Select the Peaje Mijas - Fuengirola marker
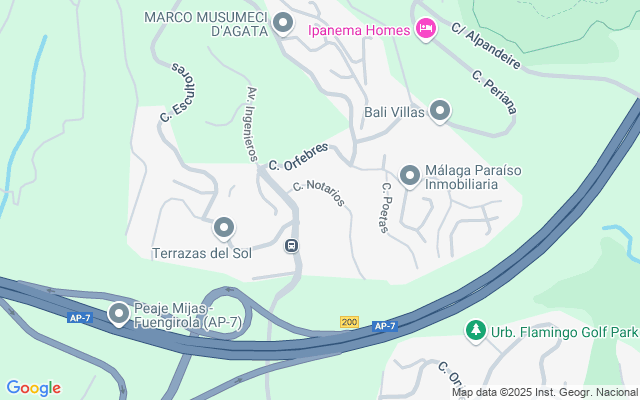The image size is (640, 400). (119, 314)
